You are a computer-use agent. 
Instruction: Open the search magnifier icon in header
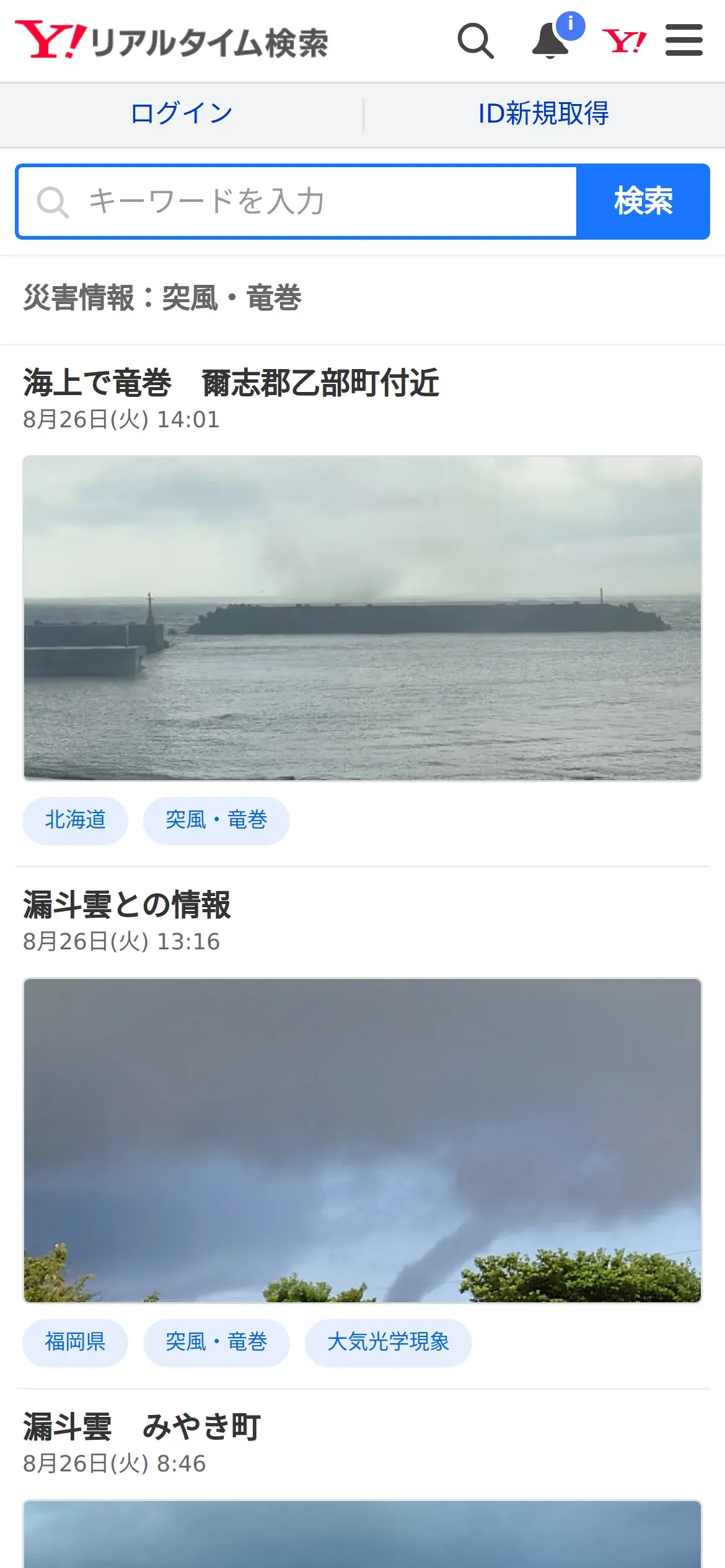(475, 41)
